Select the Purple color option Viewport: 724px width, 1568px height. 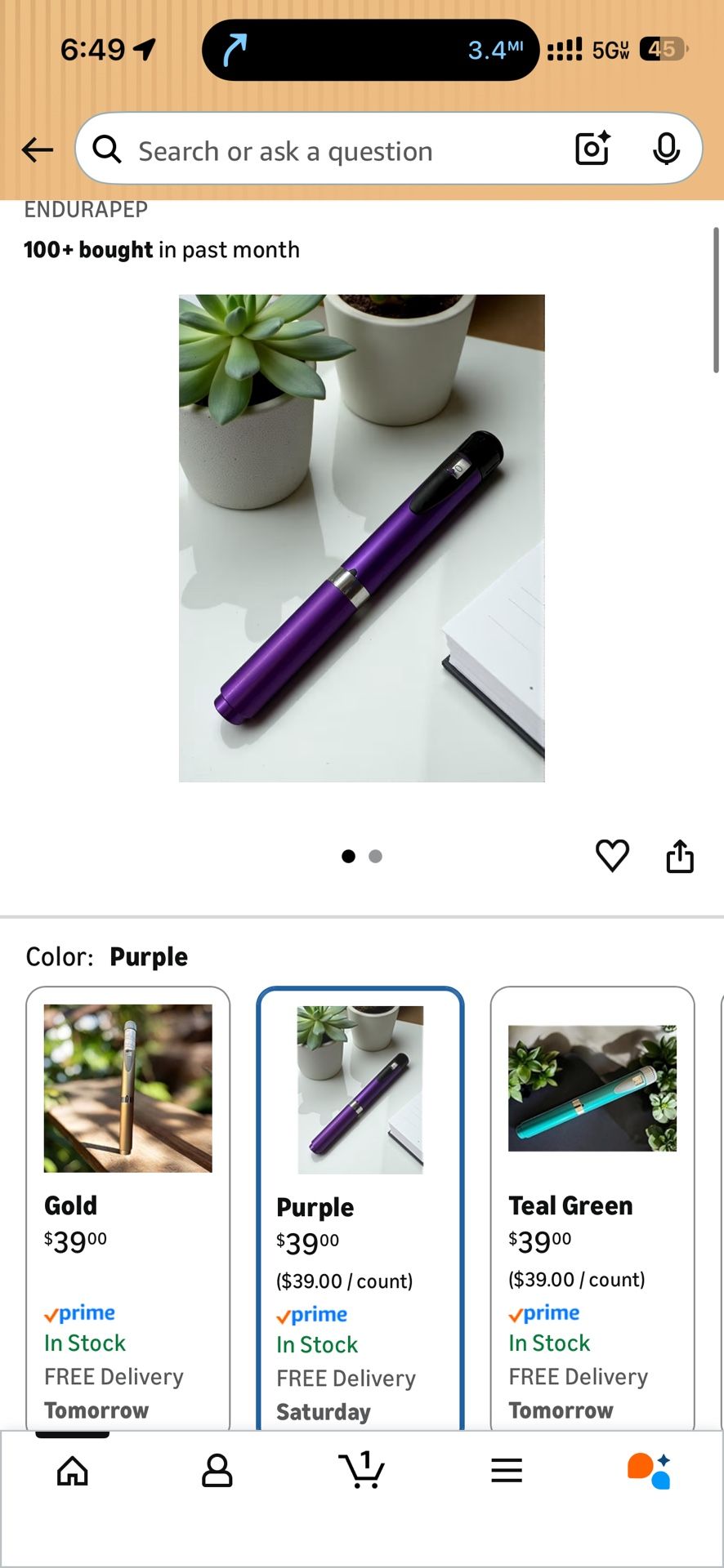pyautogui.click(x=360, y=1208)
